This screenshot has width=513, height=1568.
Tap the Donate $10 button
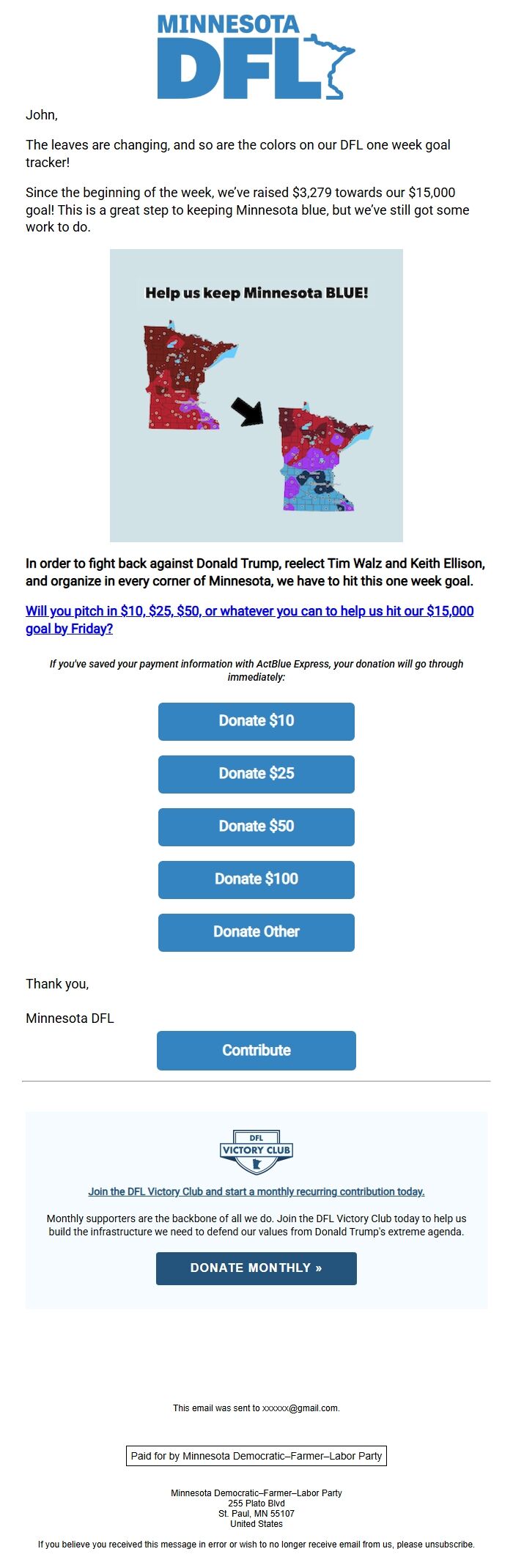point(256,721)
